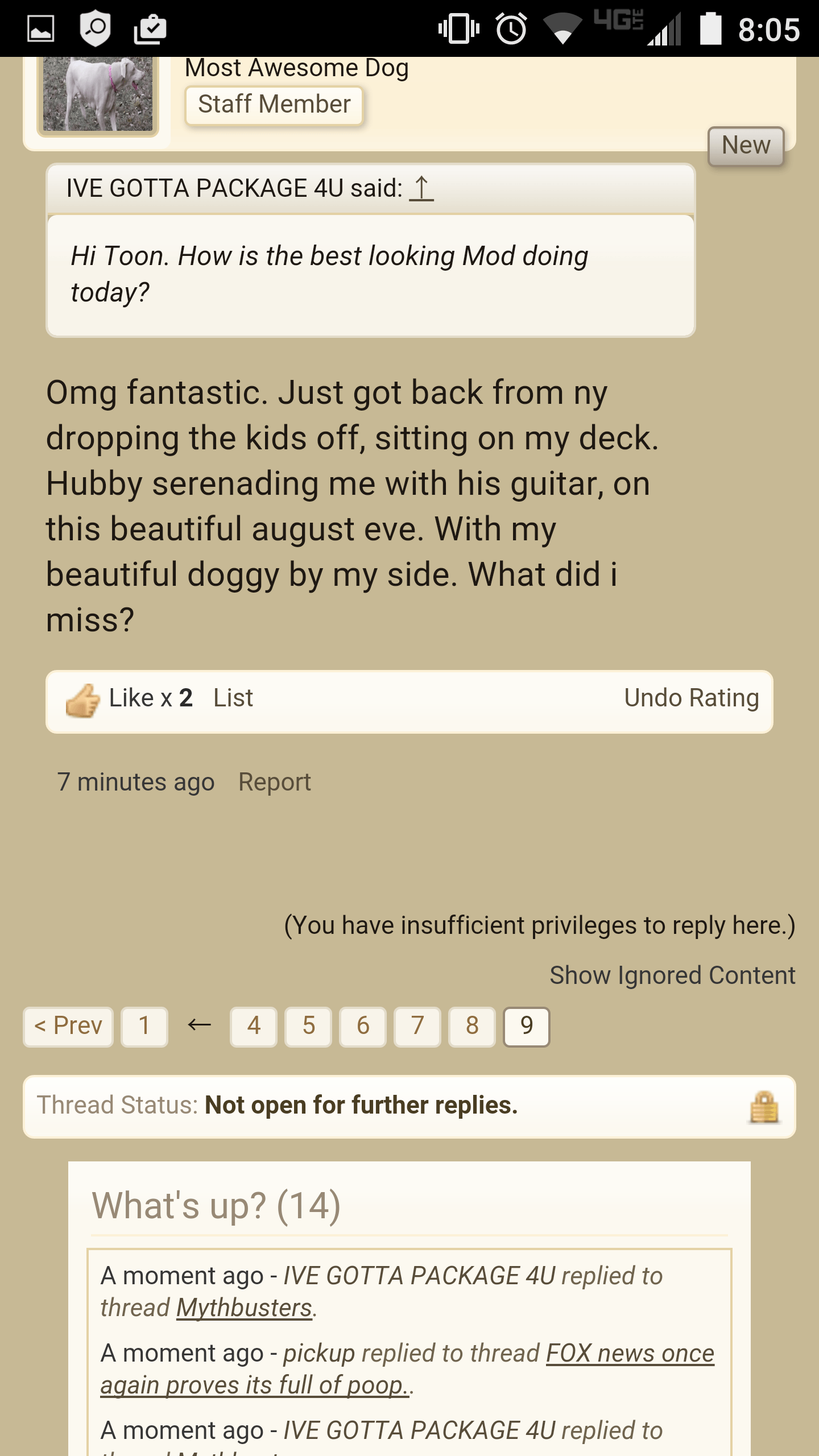The width and height of the screenshot is (819, 1456).
Task: Tap the left arrow in pagination
Action: tap(199, 1025)
